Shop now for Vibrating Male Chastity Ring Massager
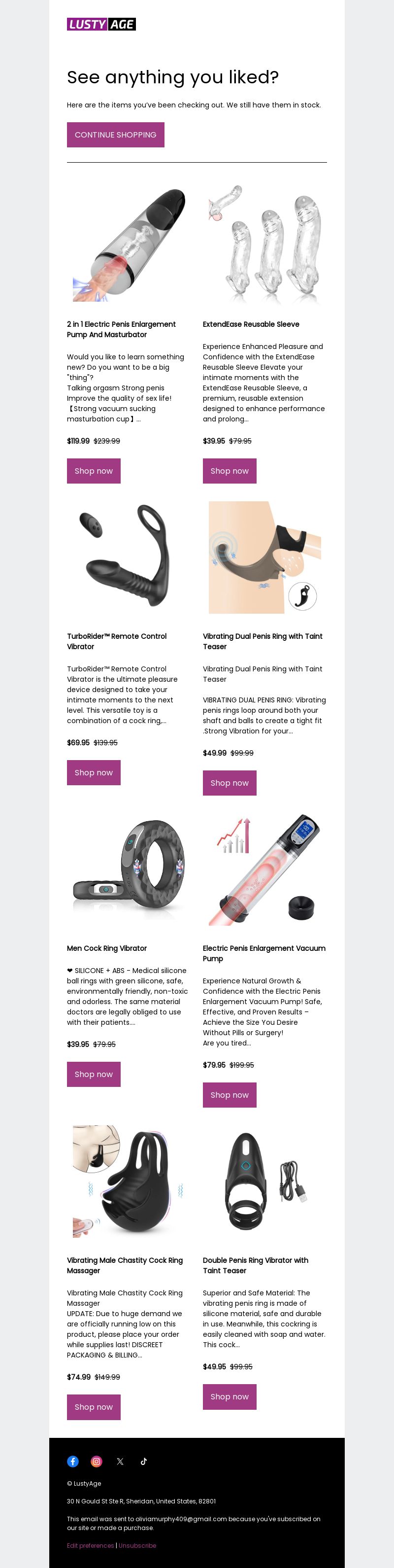 coord(94,1407)
